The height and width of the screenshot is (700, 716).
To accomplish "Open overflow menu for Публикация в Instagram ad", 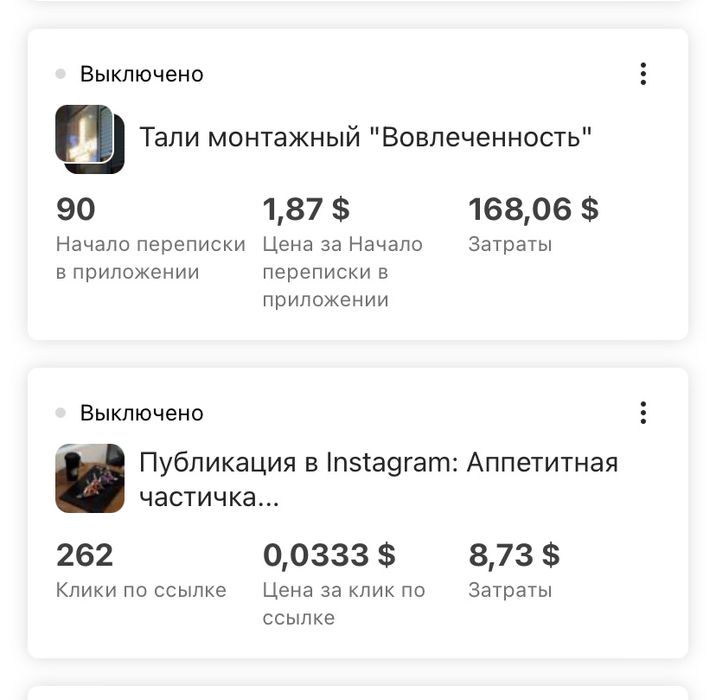I will 643,413.
